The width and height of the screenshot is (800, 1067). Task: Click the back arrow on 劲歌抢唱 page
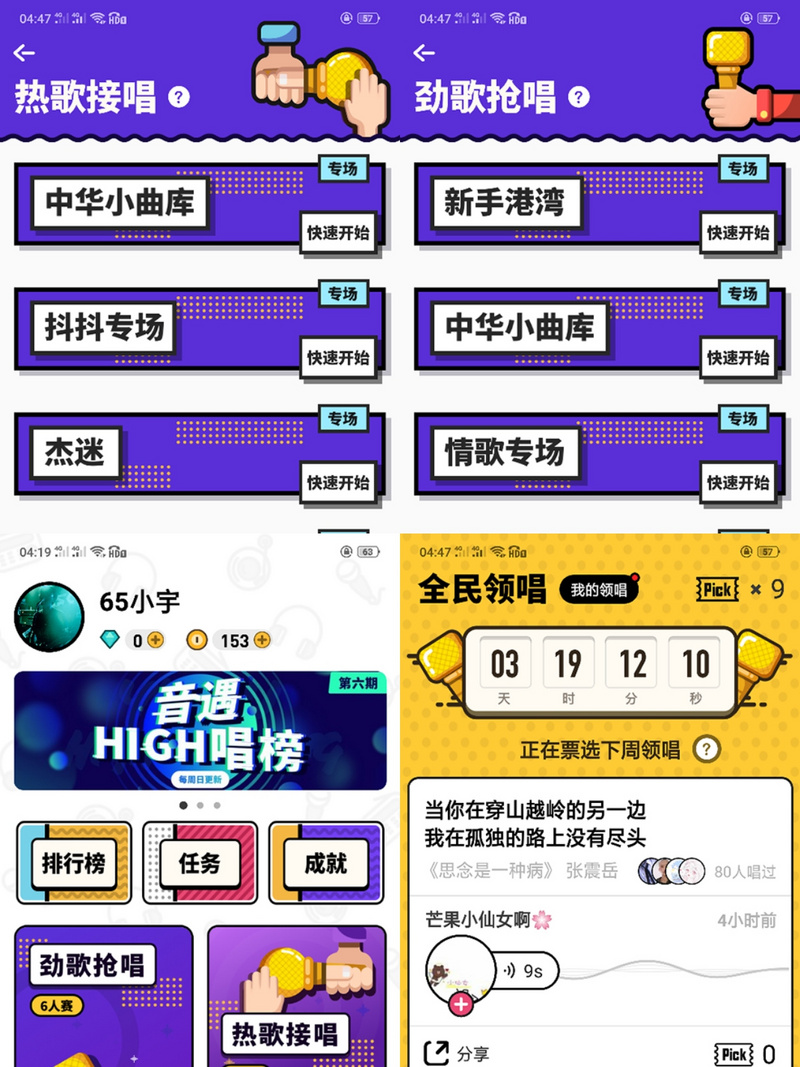pyautogui.click(x=424, y=53)
